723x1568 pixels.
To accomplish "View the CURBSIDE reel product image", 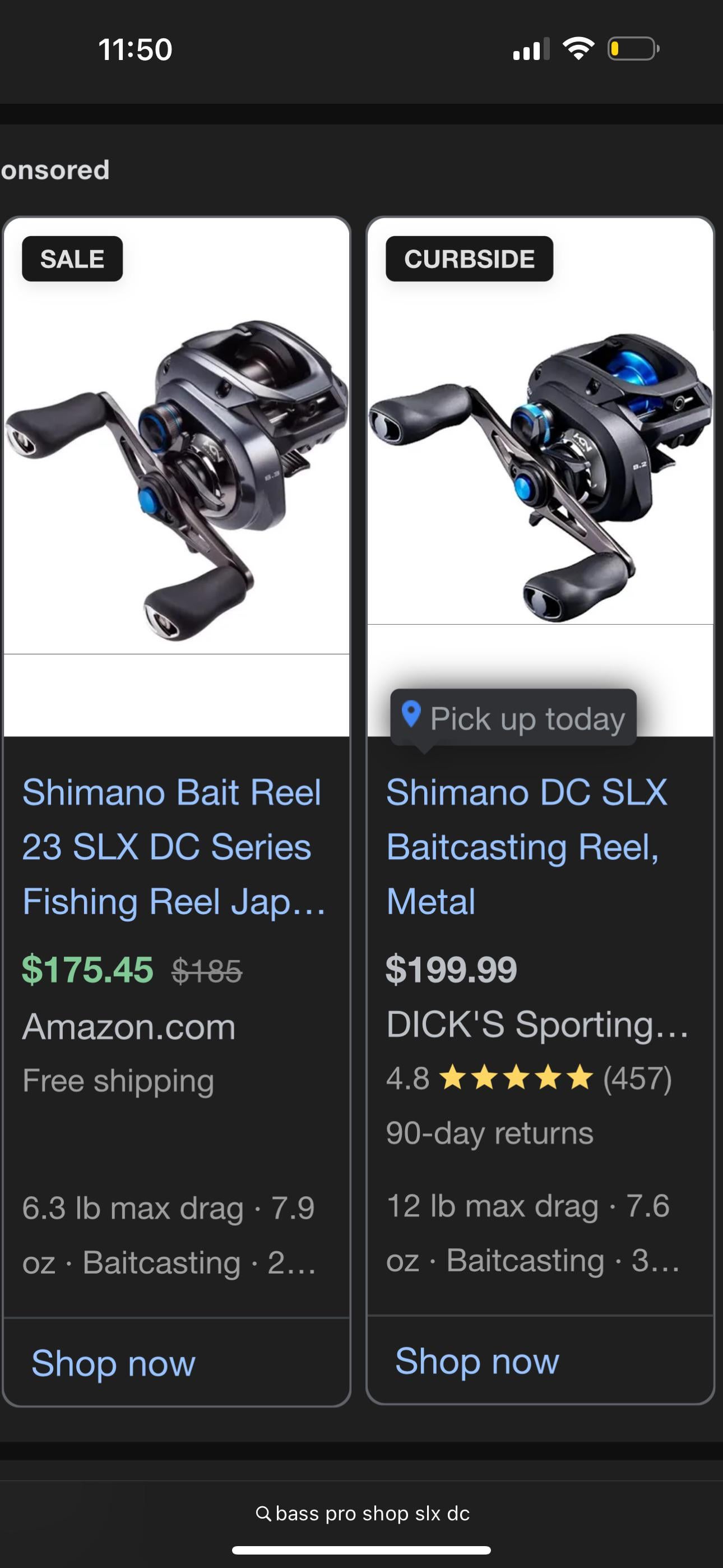I will (540, 475).
